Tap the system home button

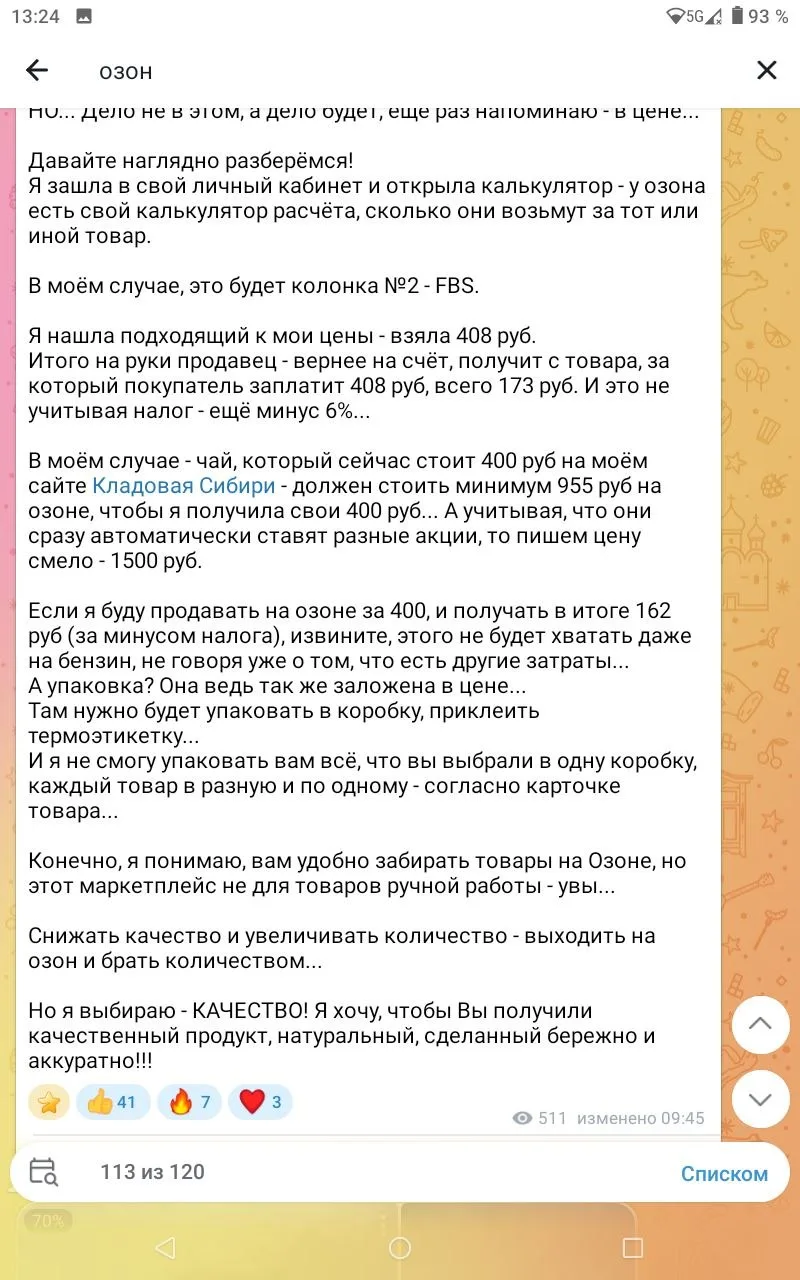click(400, 1247)
